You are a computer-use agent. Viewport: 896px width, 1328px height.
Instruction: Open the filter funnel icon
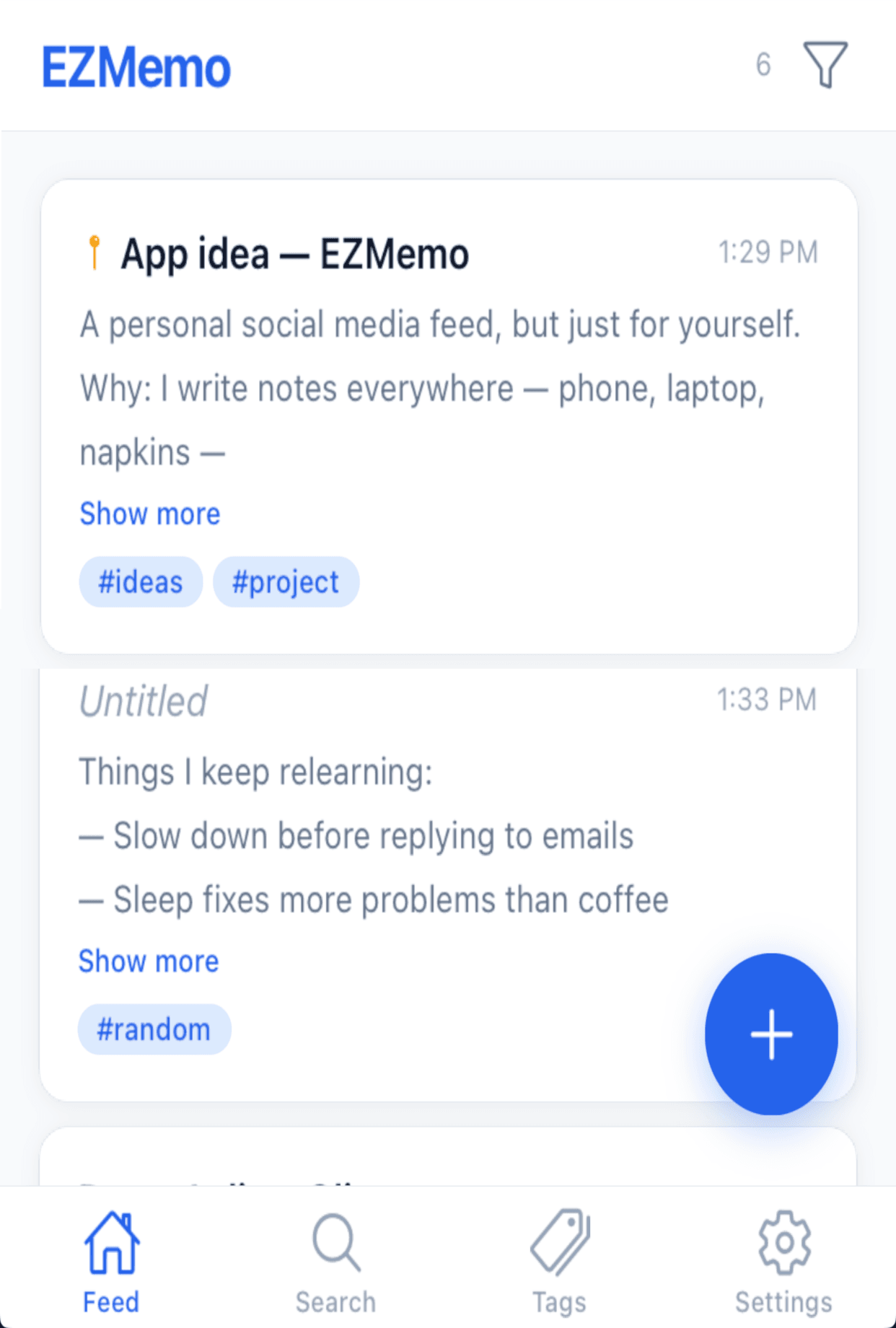coord(825,65)
